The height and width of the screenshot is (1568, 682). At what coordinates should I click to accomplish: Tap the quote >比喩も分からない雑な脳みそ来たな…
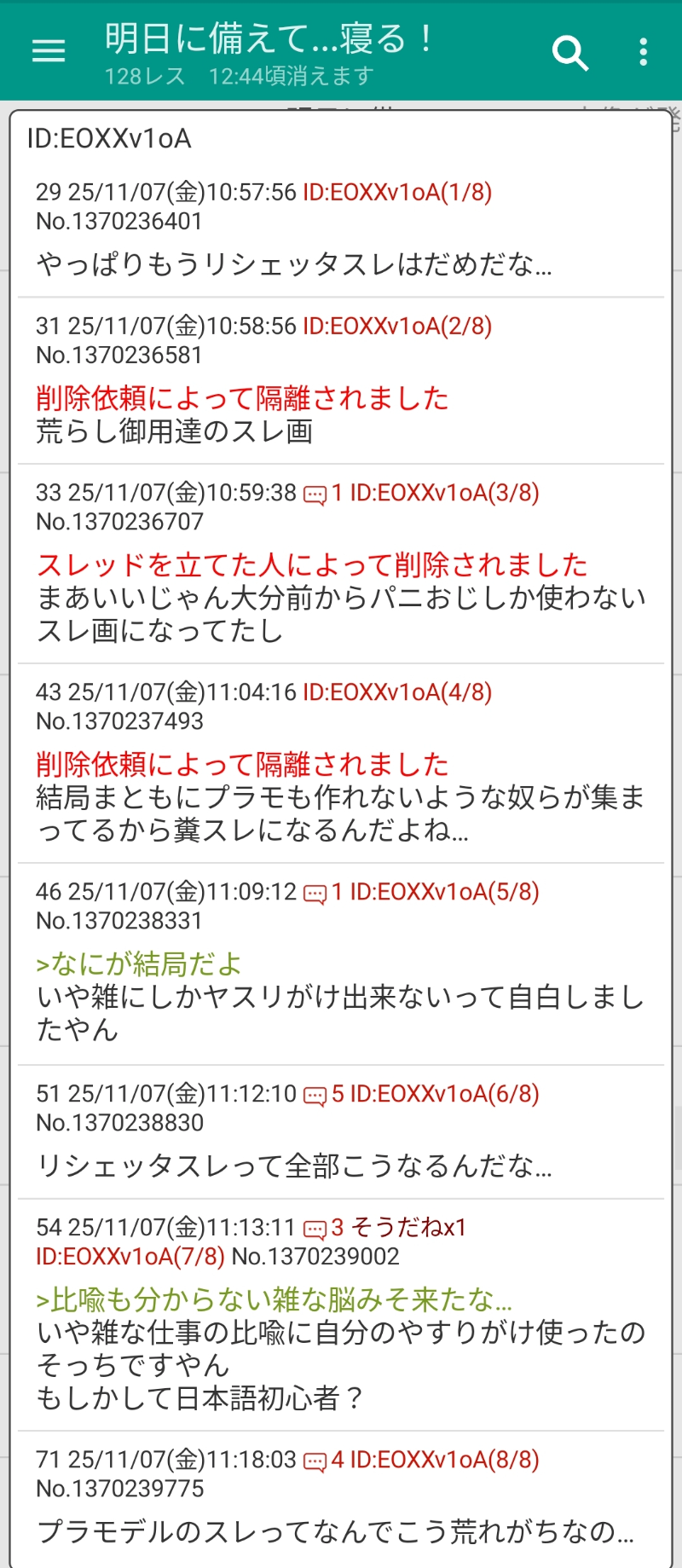click(274, 1300)
